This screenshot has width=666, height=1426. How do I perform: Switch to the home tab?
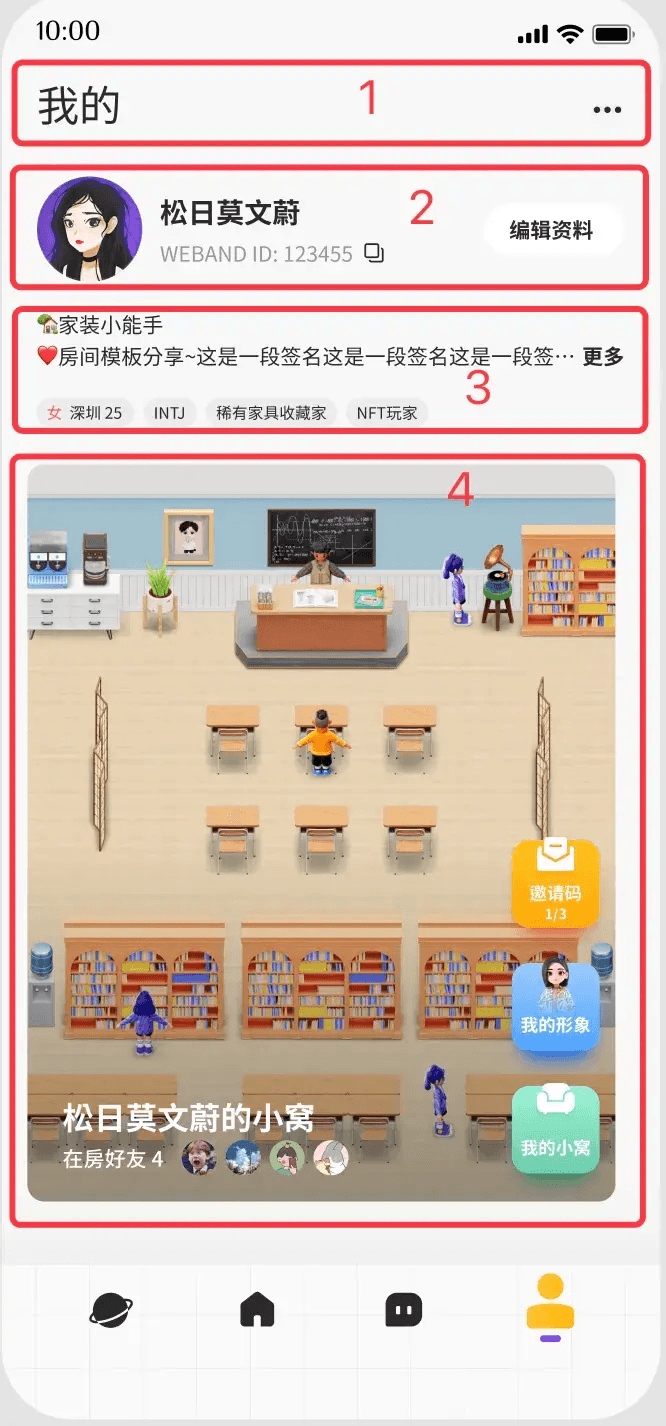coord(257,1308)
